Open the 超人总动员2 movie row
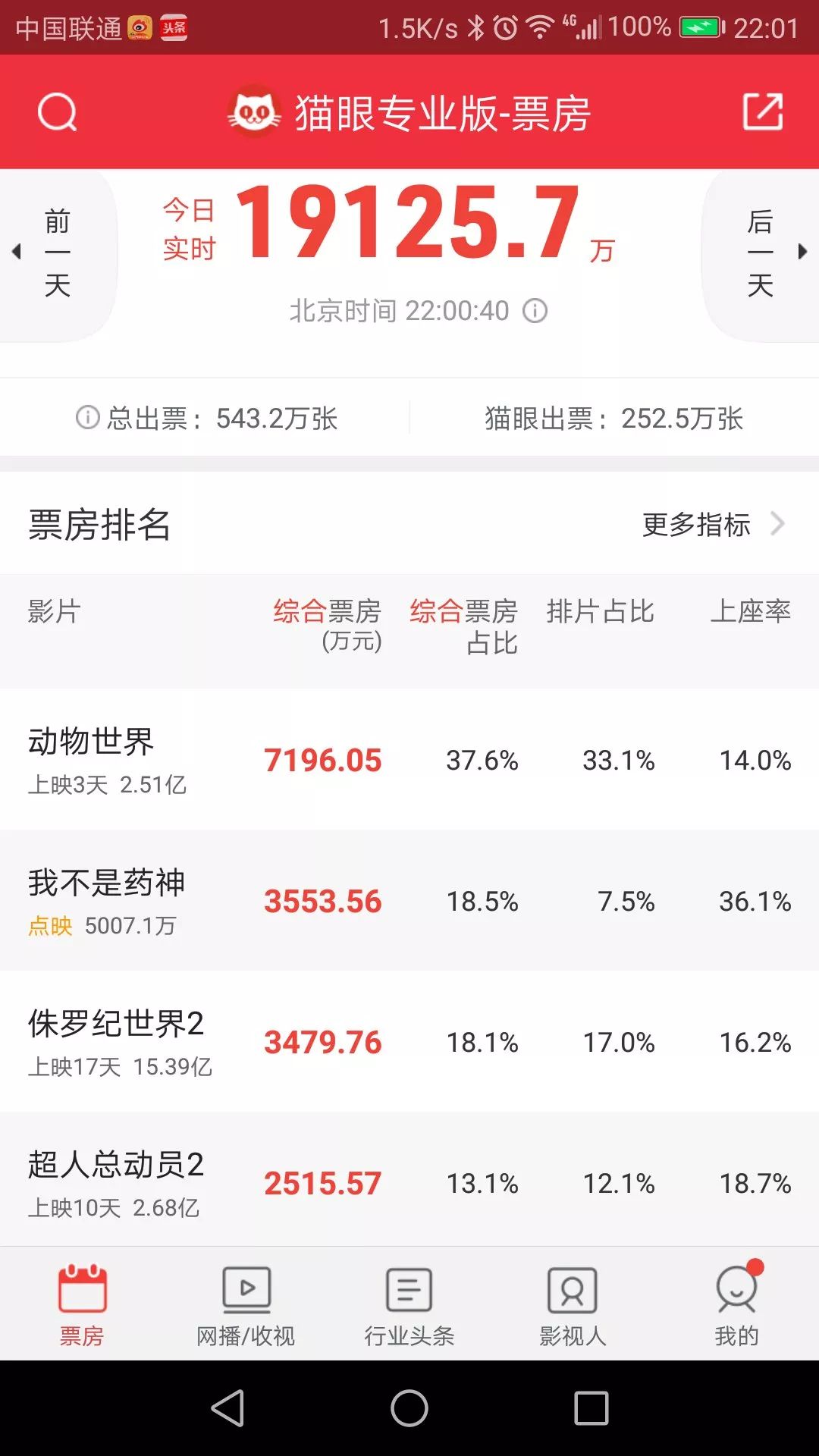 point(409,1181)
